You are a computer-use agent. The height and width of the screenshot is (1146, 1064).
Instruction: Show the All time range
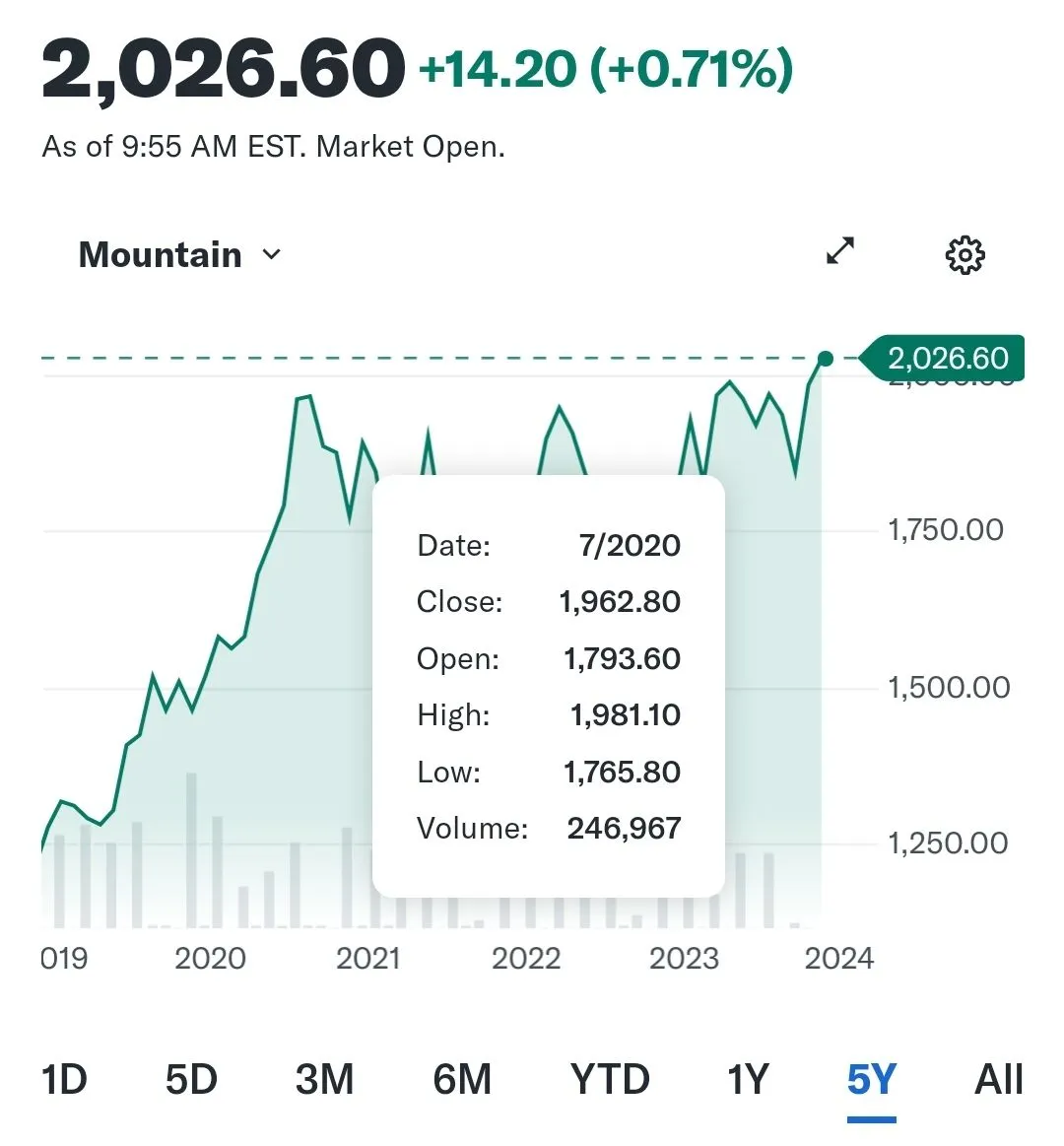coord(999,1080)
